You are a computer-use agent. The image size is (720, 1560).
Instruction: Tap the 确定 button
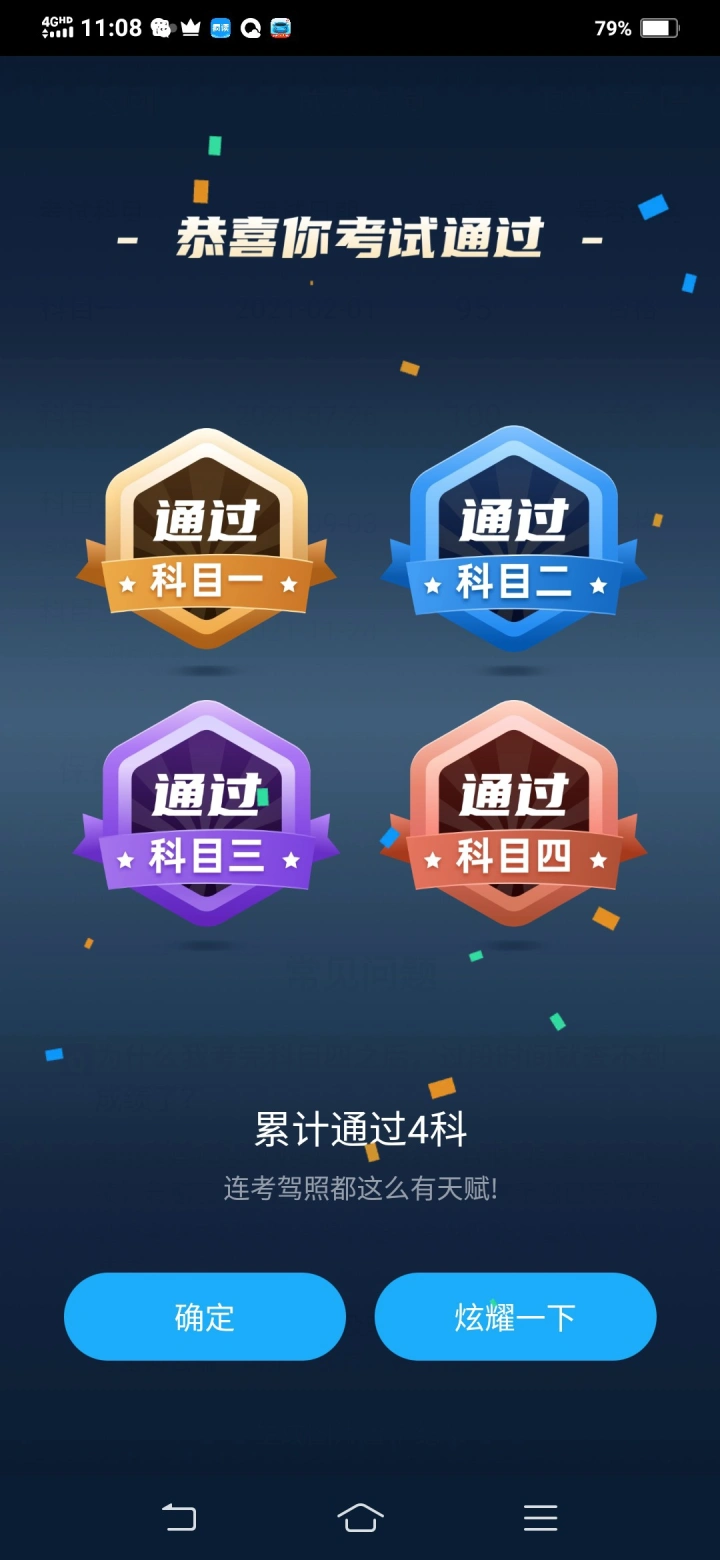click(x=205, y=1316)
